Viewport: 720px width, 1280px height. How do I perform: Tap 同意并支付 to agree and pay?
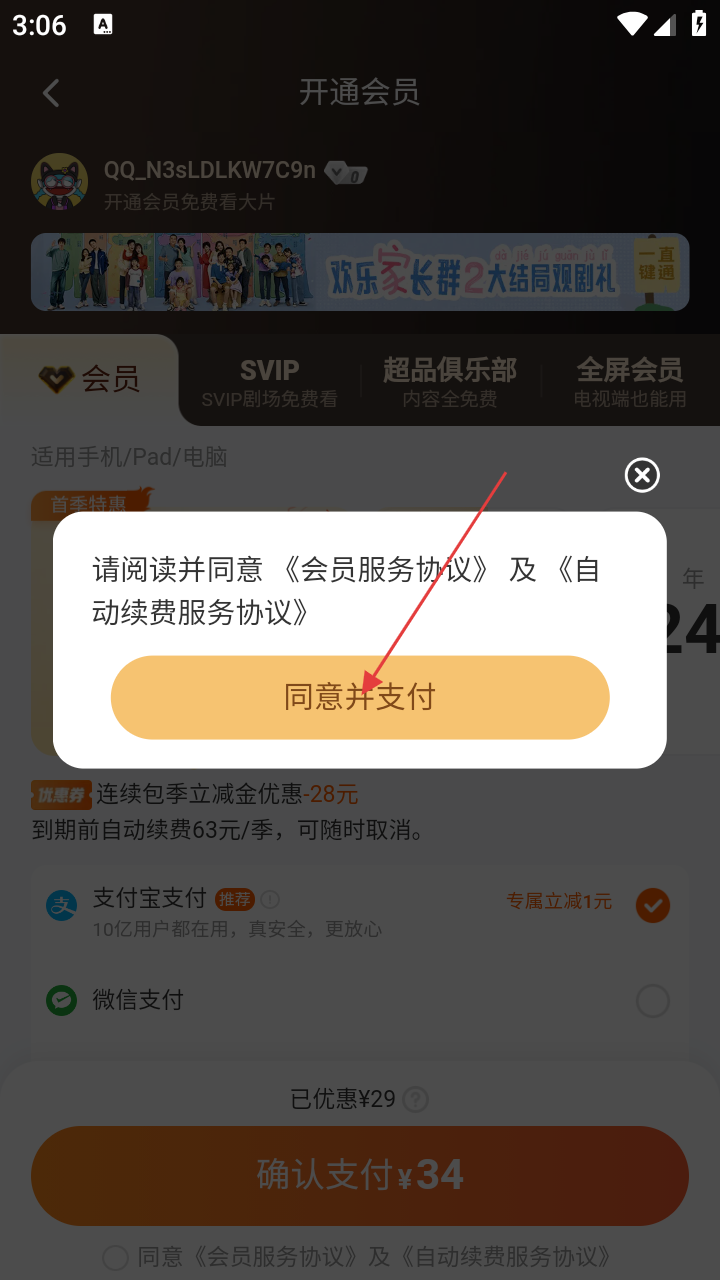pos(359,697)
